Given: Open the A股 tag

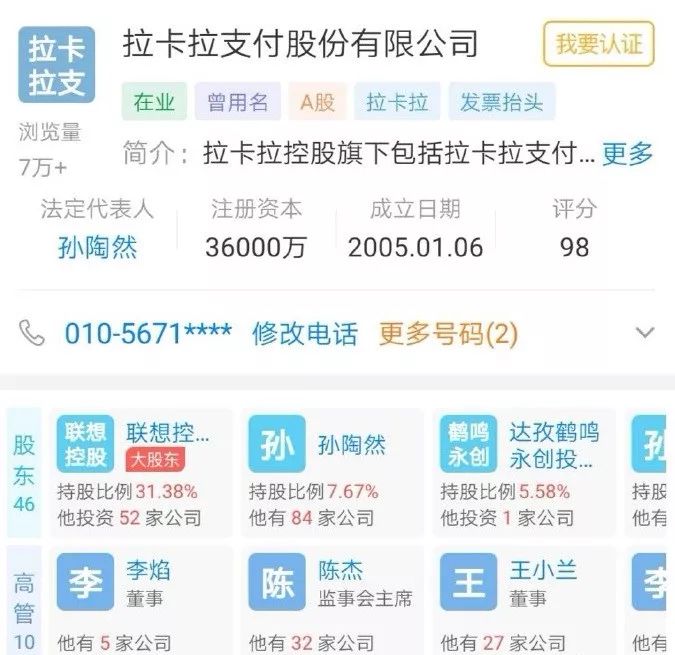Looking at the screenshot, I should click(317, 102).
